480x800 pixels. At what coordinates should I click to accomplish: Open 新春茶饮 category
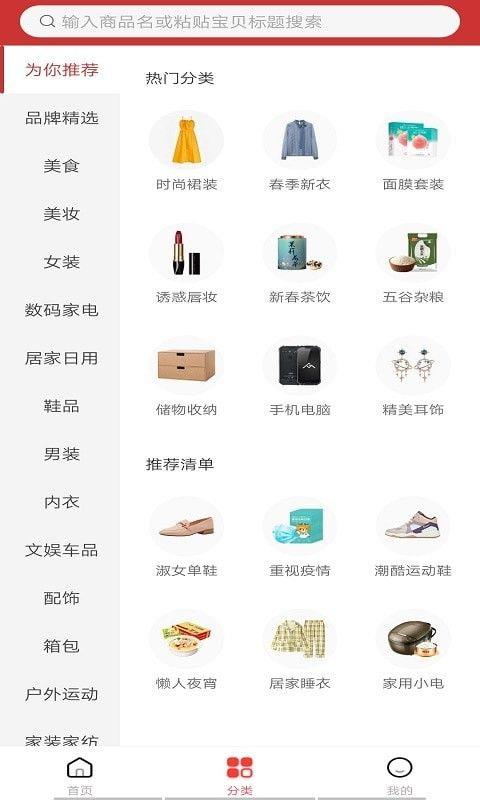299,264
